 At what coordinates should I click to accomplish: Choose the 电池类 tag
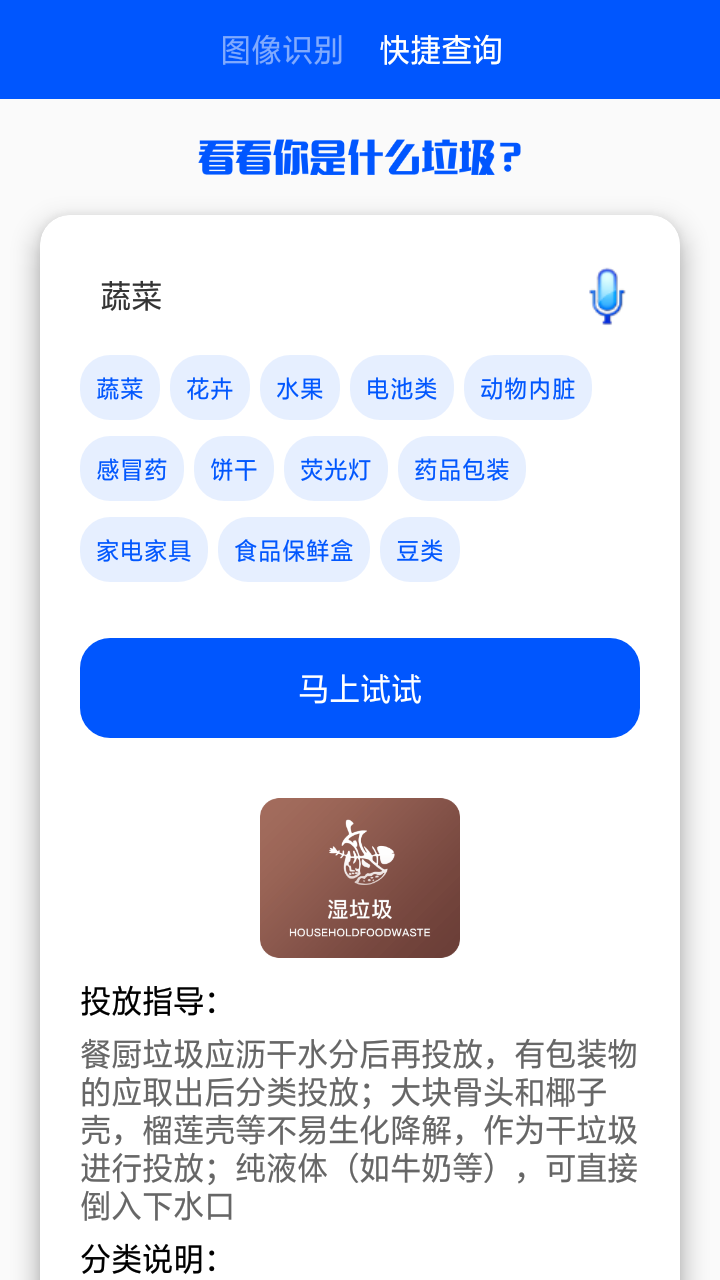(402, 388)
